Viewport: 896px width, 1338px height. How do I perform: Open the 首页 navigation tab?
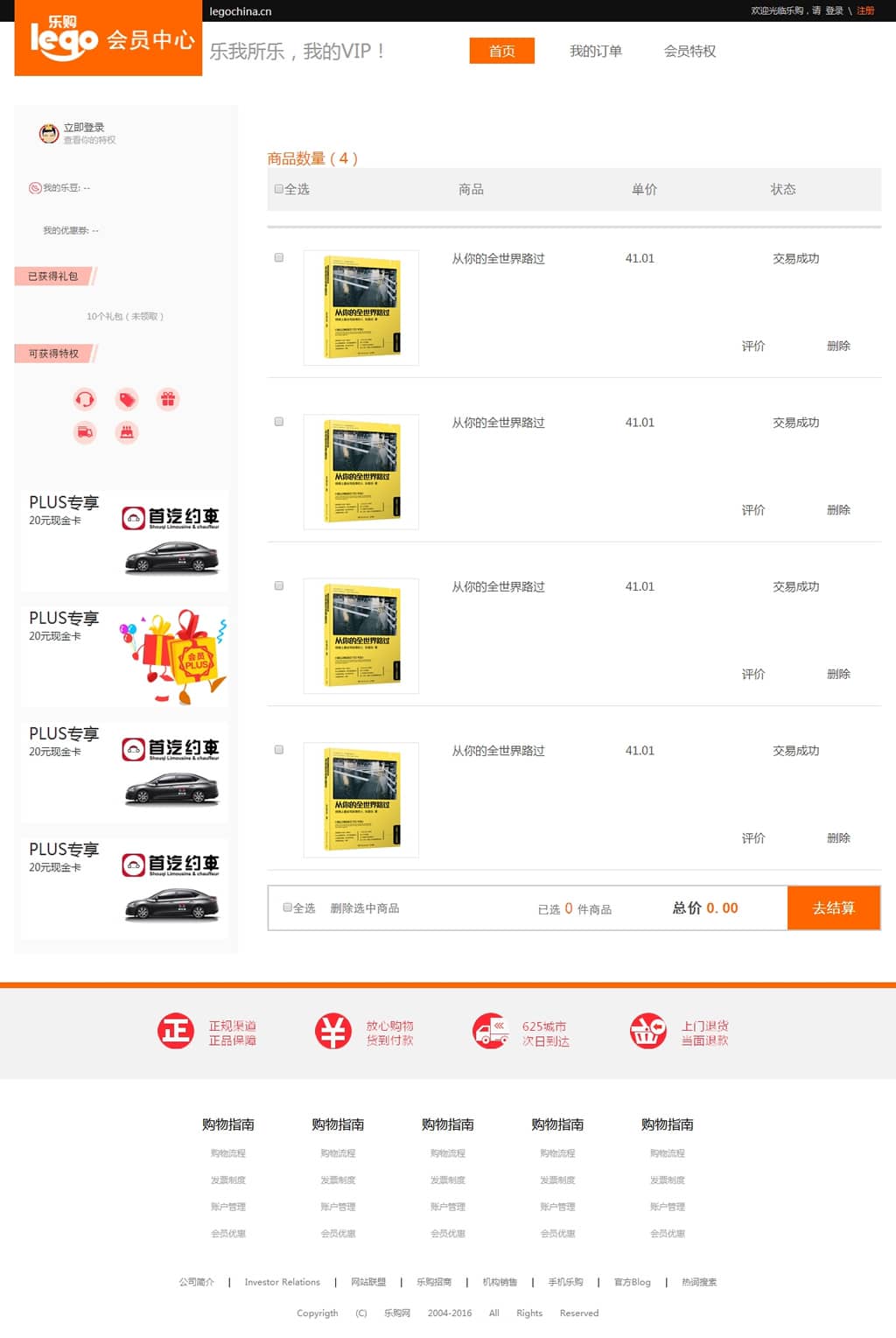[x=501, y=51]
